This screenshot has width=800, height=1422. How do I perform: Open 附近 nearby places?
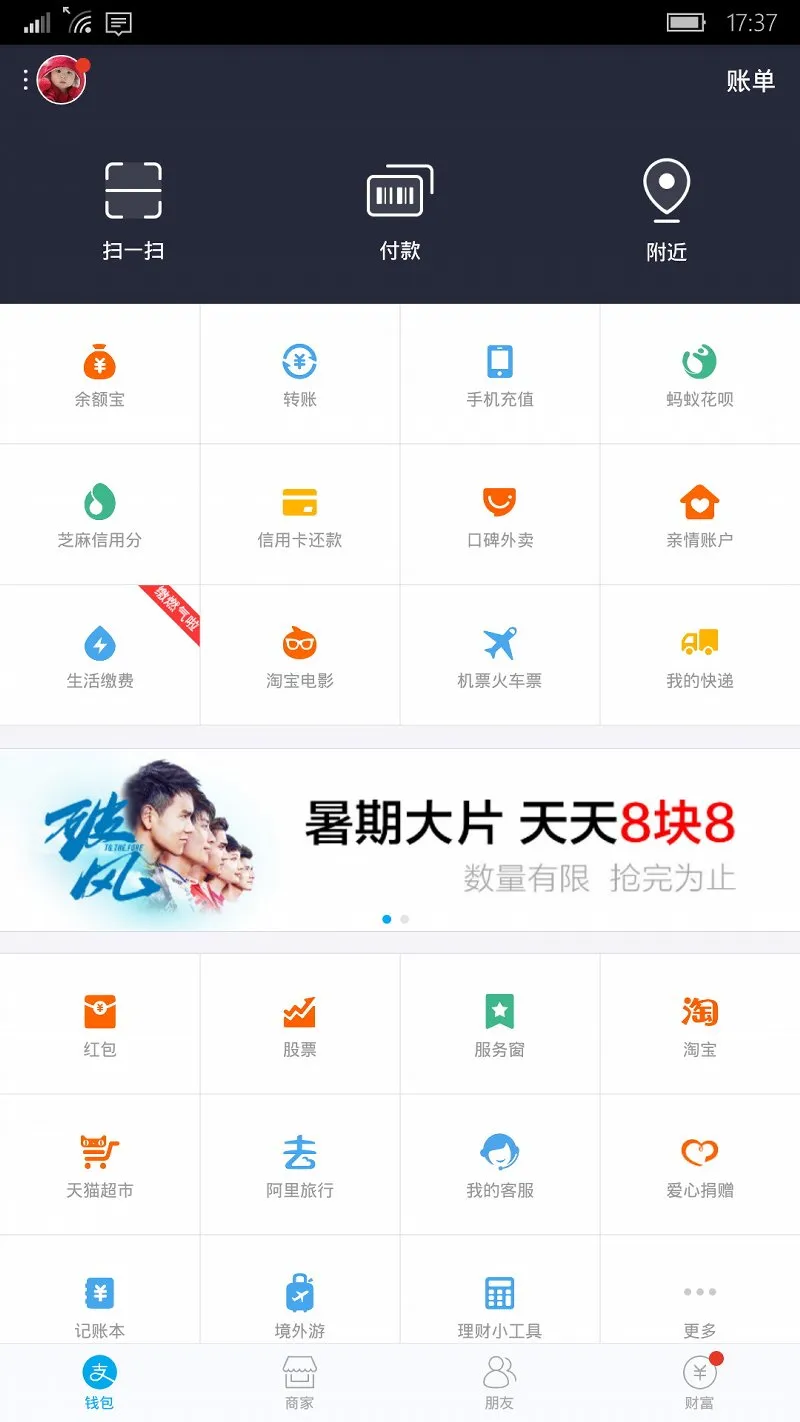coord(666,212)
